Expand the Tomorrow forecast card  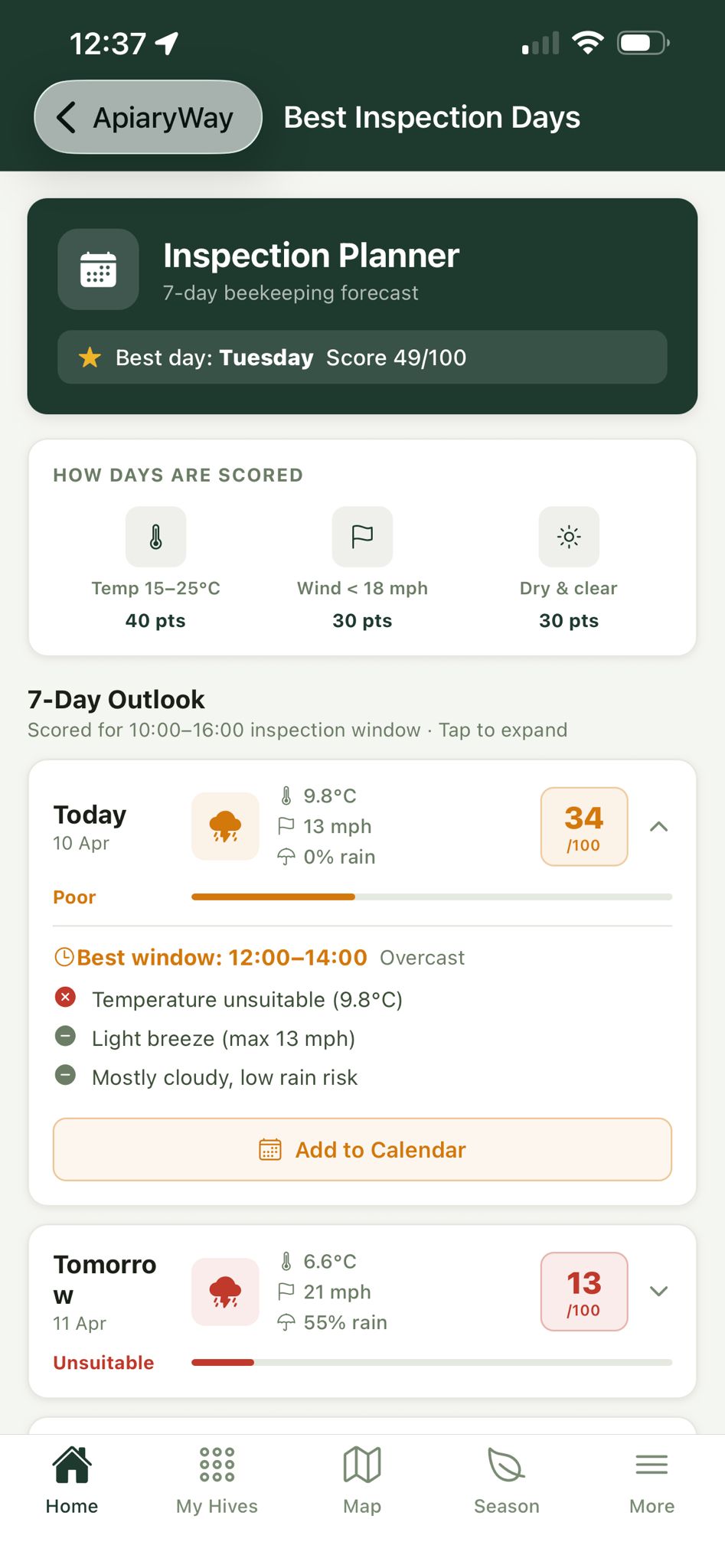coord(658,1292)
